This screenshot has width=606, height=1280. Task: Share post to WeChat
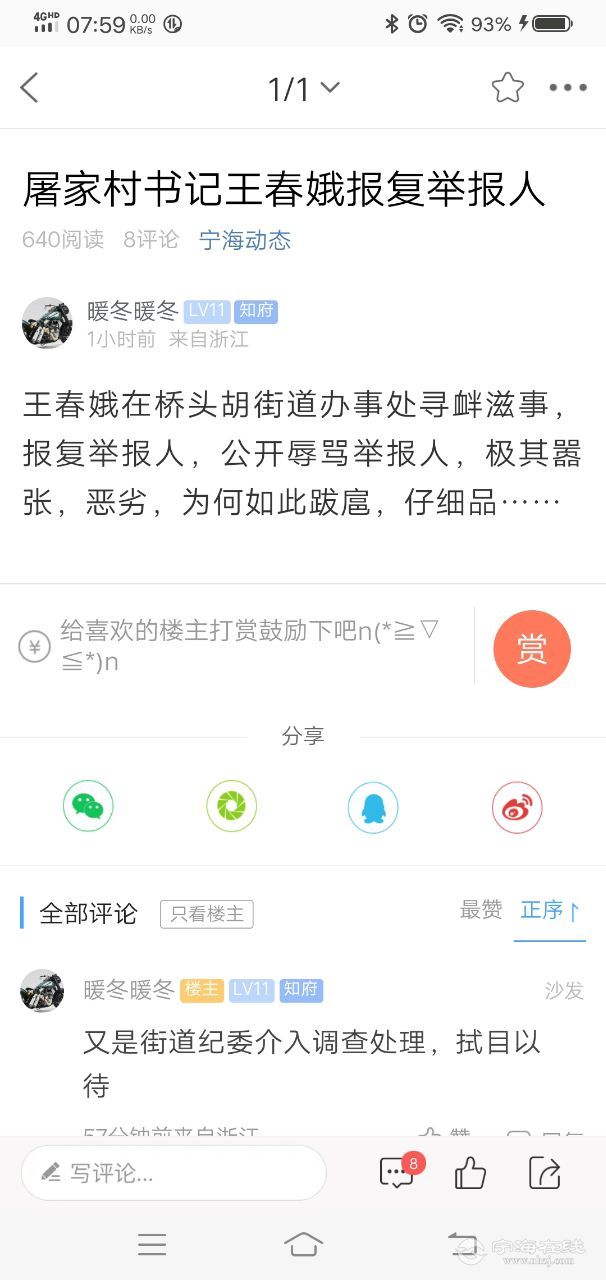[88, 807]
